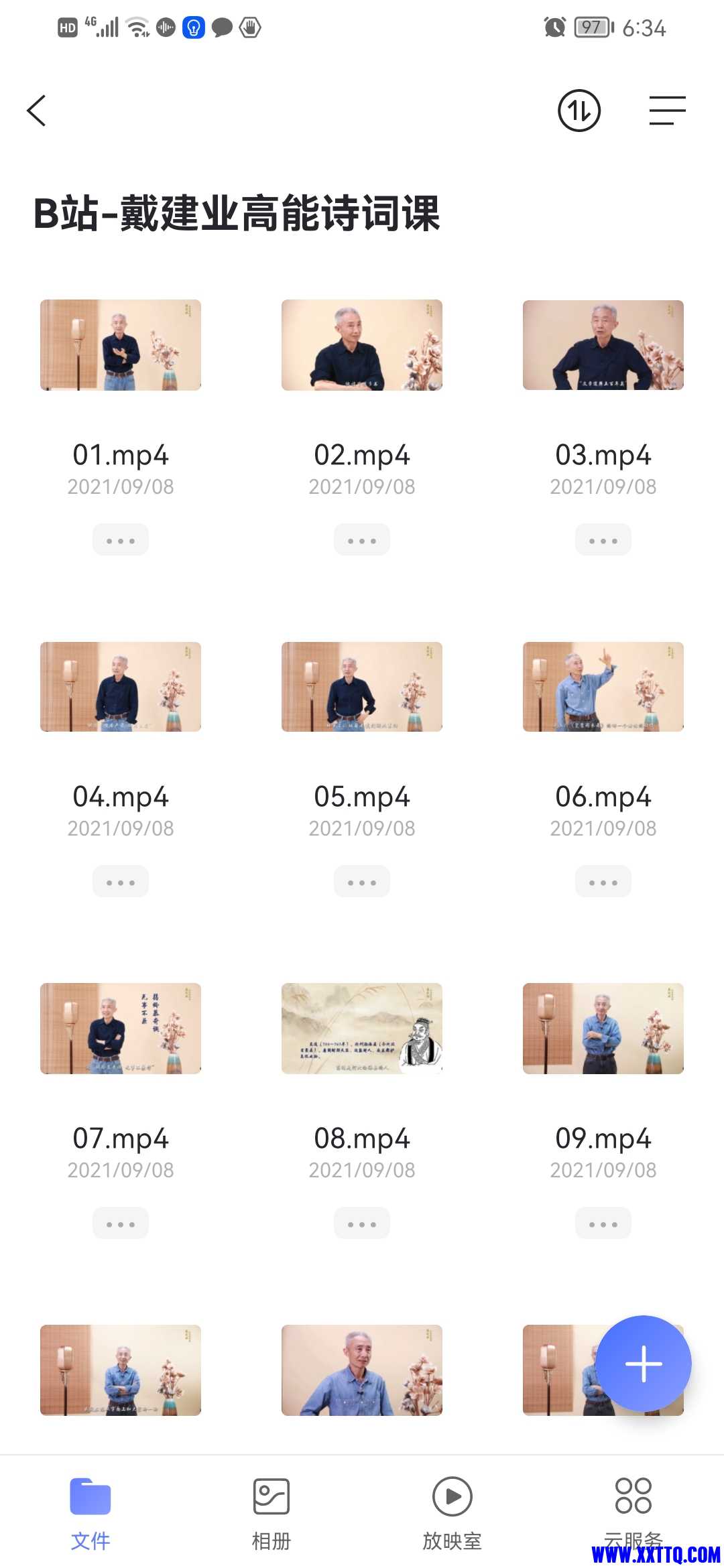Go back using the top-left arrow
The image size is (724, 1568).
pyautogui.click(x=37, y=111)
